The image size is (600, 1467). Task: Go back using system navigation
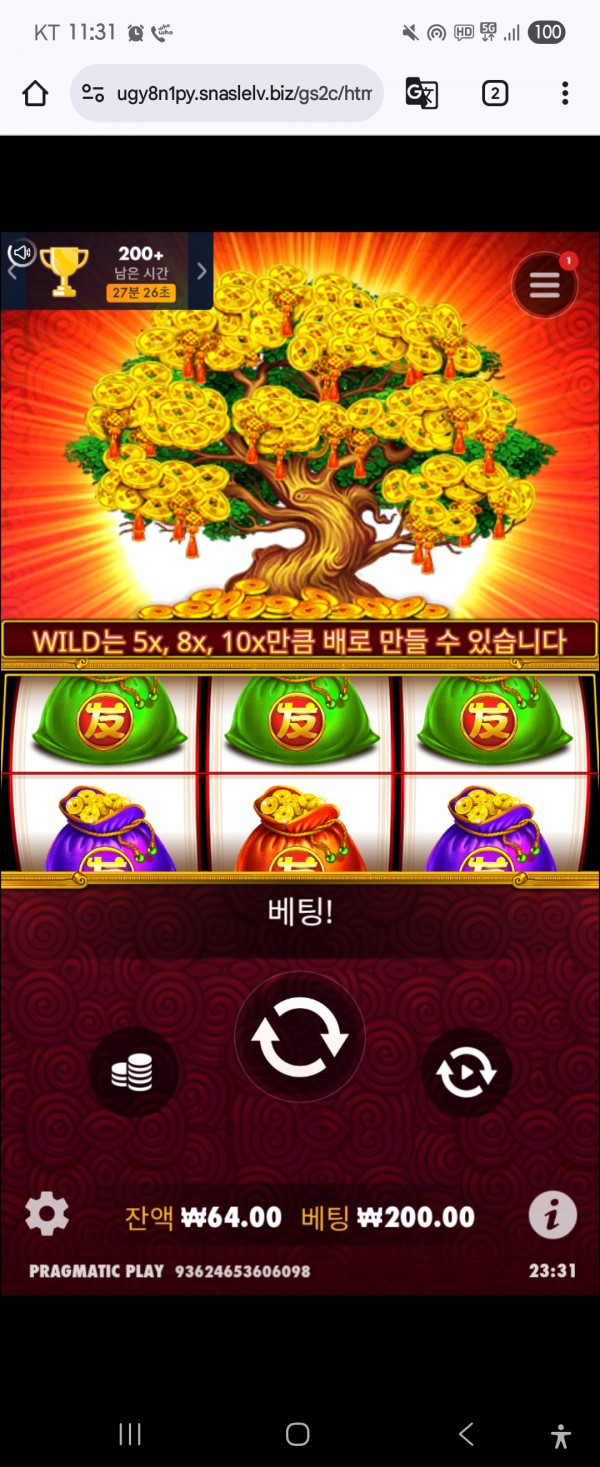[466, 1434]
